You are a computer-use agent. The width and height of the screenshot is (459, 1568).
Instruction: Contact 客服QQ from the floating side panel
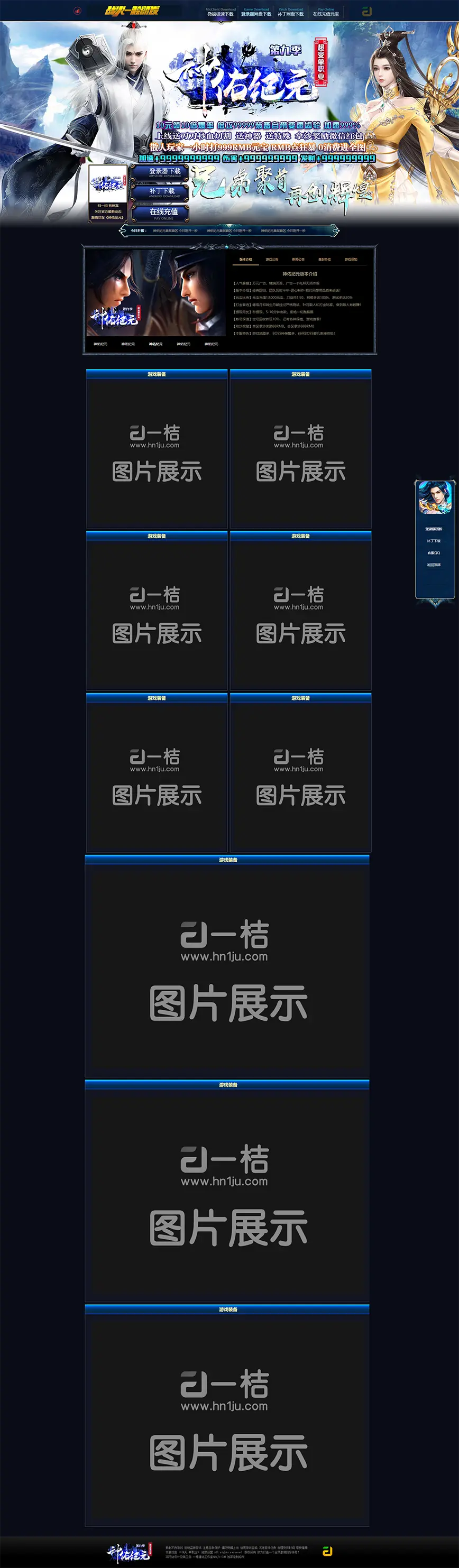point(434,552)
